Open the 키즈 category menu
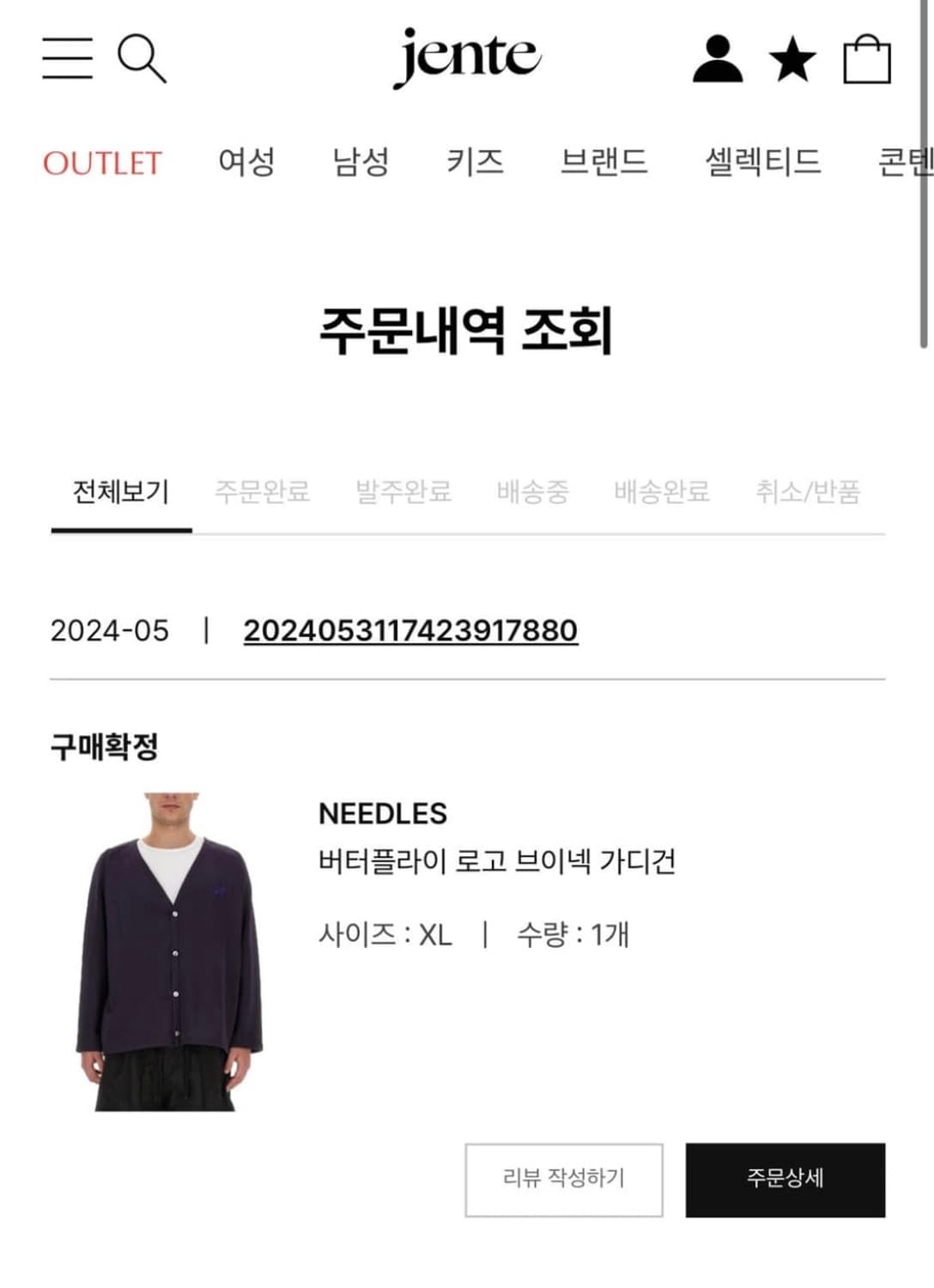The height and width of the screenshot is (1288, 934). click(477, 161)
